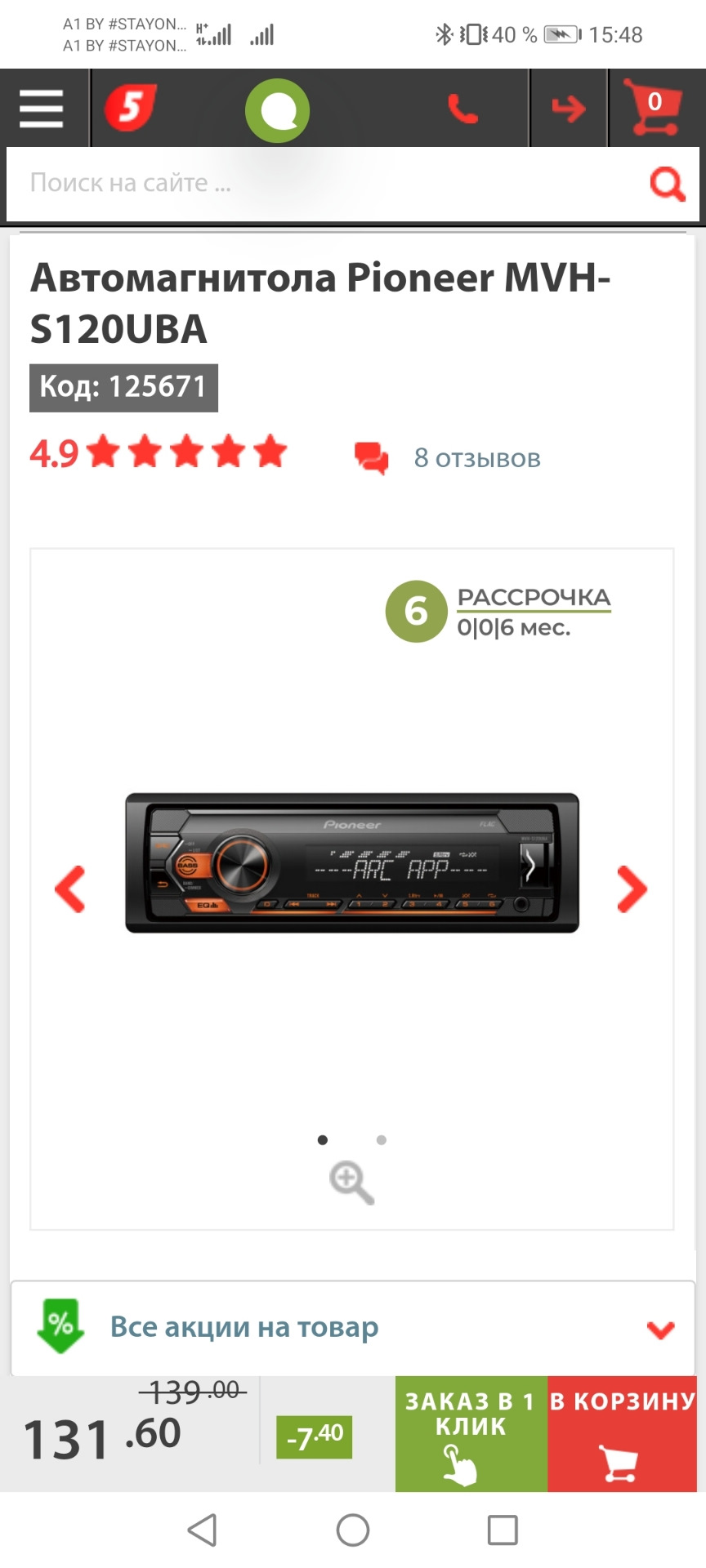
Task: Run search with the magnifier icon
Action: [x=668, y=184]
